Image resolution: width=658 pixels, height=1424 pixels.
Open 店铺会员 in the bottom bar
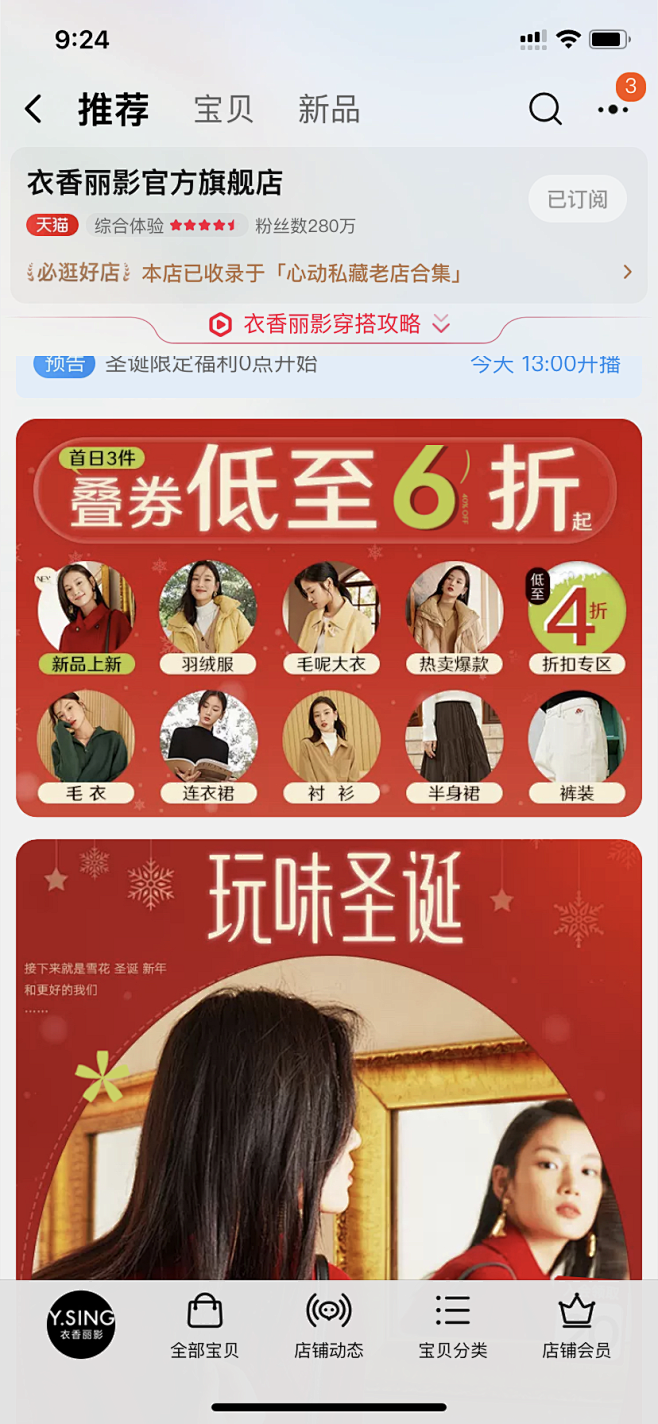point(577,1326)
